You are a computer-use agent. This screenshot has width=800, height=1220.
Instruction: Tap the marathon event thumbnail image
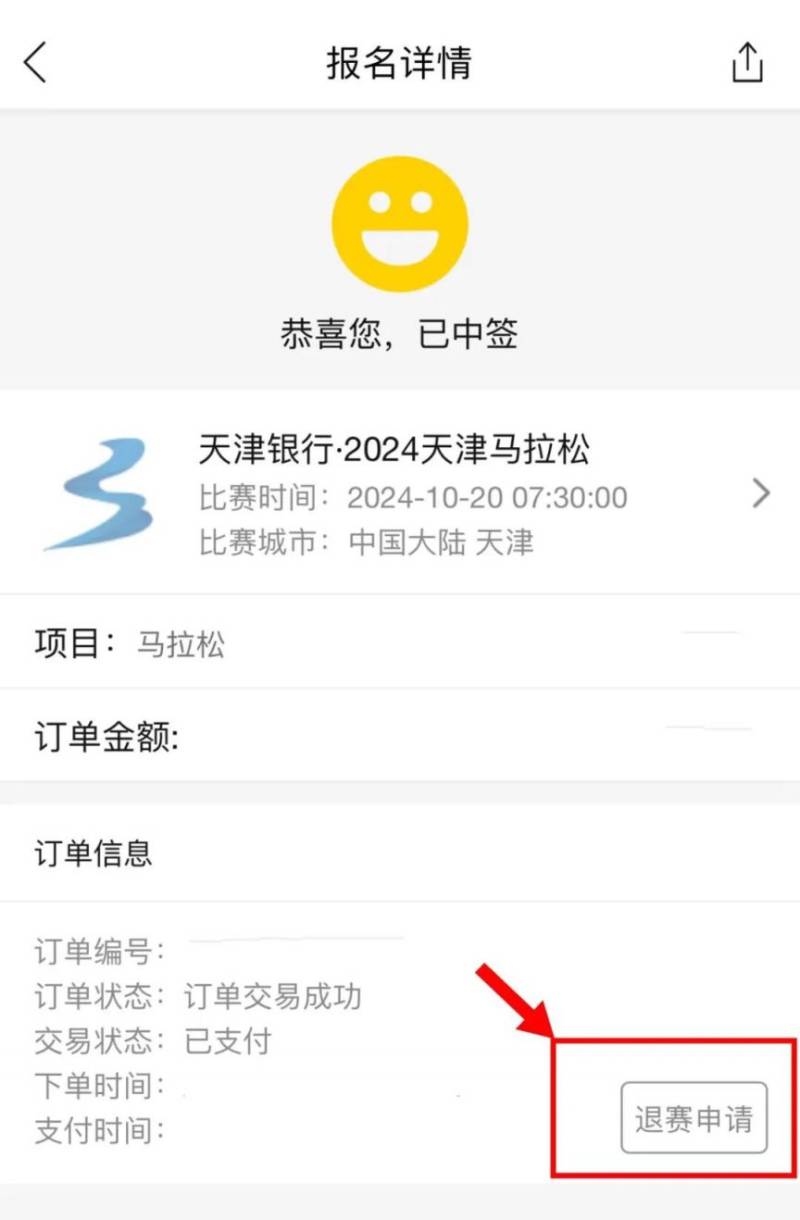pyautogui.click(x=103, y=493)
